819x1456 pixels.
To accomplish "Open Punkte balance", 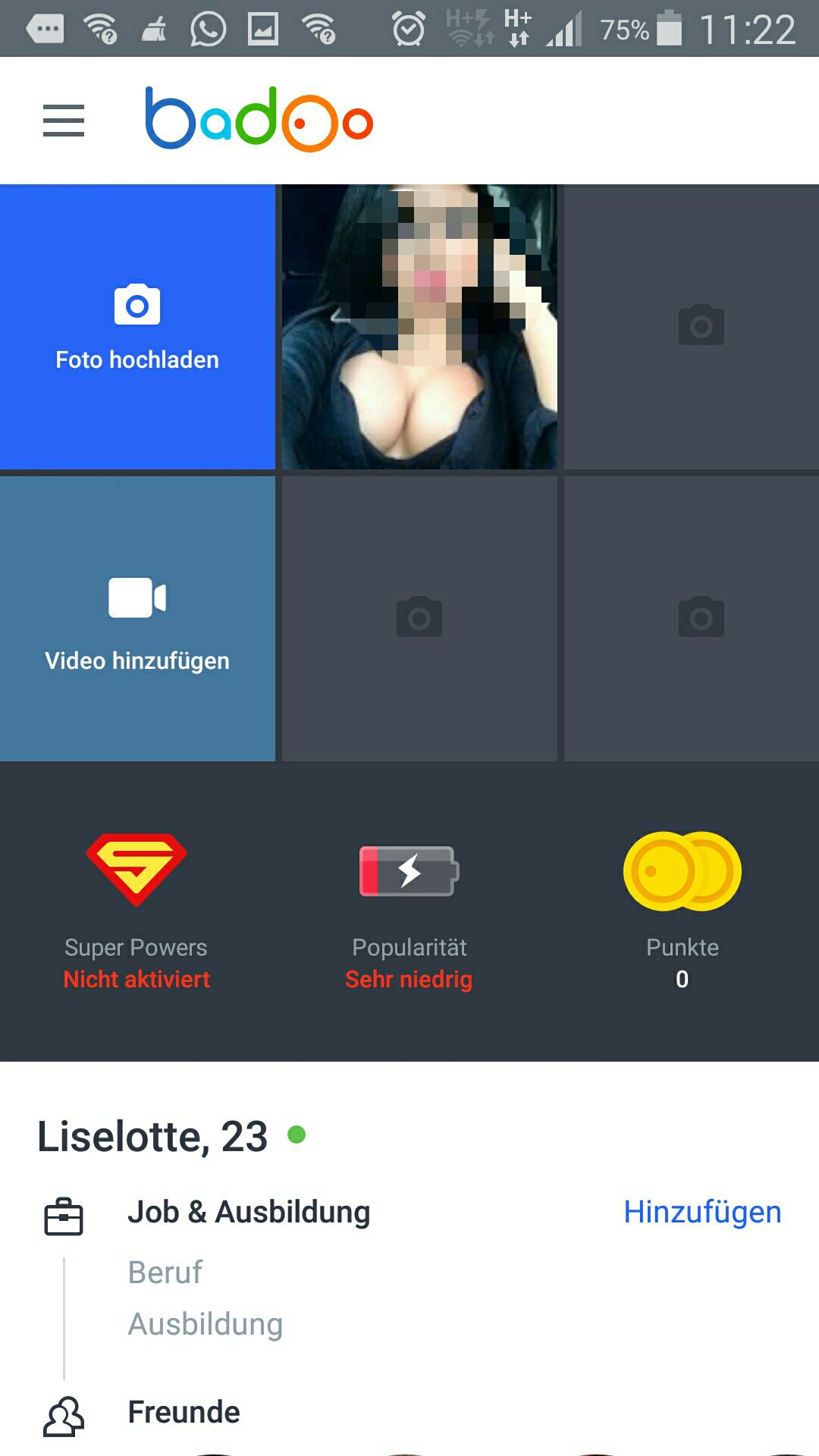I will pos(682,910).
